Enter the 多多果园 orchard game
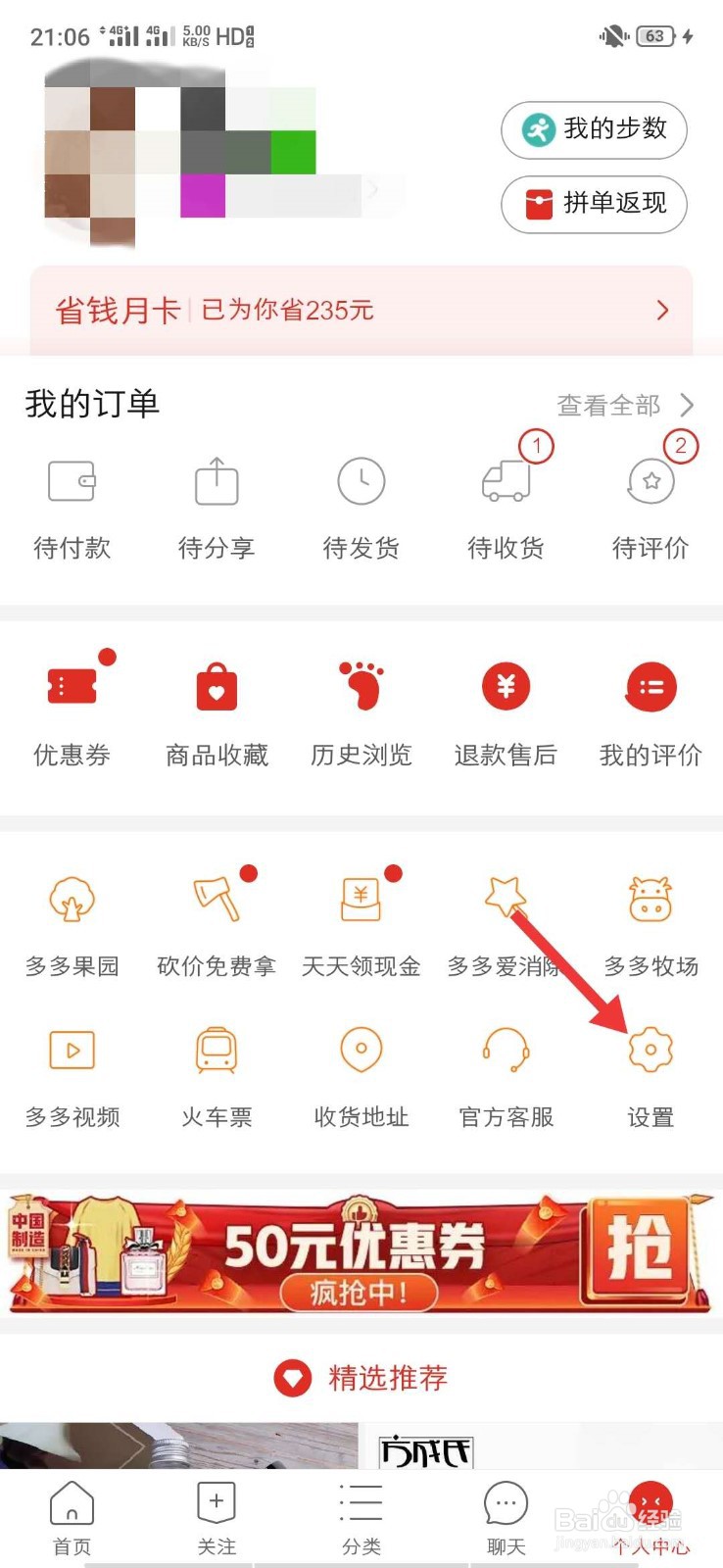This screenshot has height=1568, width=723. coord(72,921)
